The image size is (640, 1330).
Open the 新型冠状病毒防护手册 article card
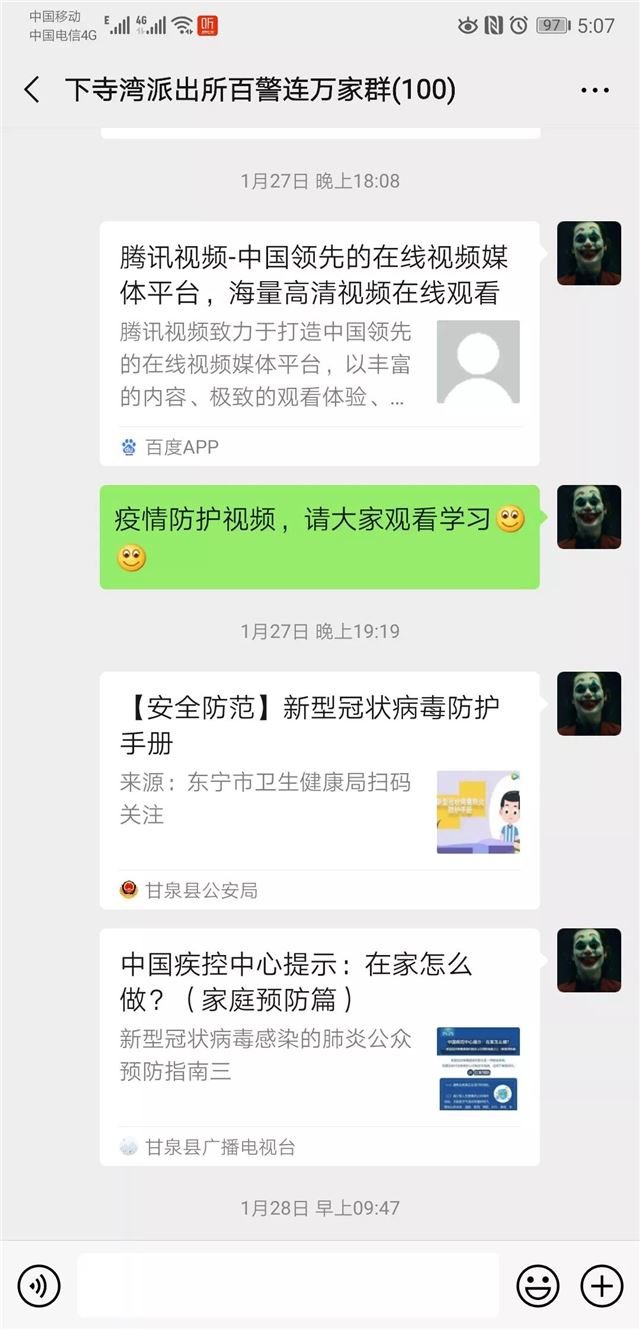tap(319, 790)
